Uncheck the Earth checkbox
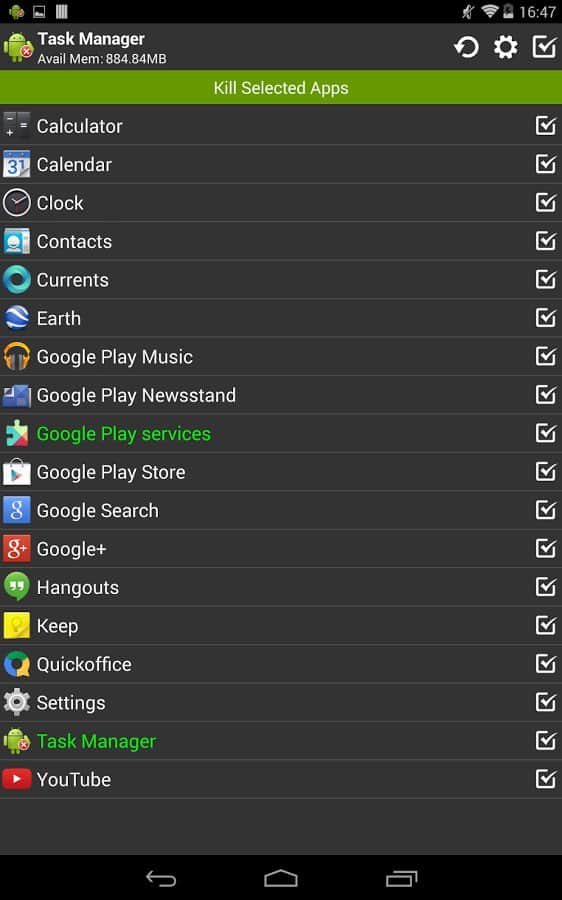The height and width of the screenshot is (900, 562). tap(545, 318)
